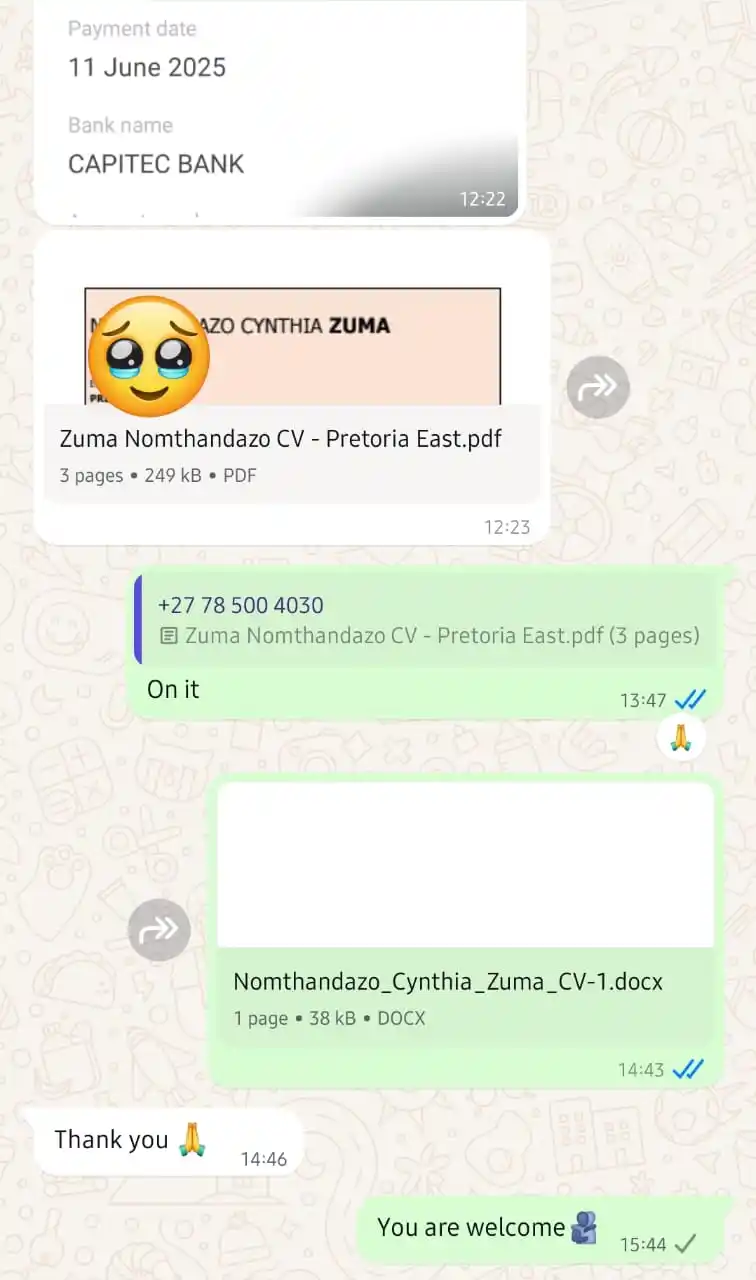Open the Capitec Bank payment image
756x1280 pixels.
click(x=279, y=110)
